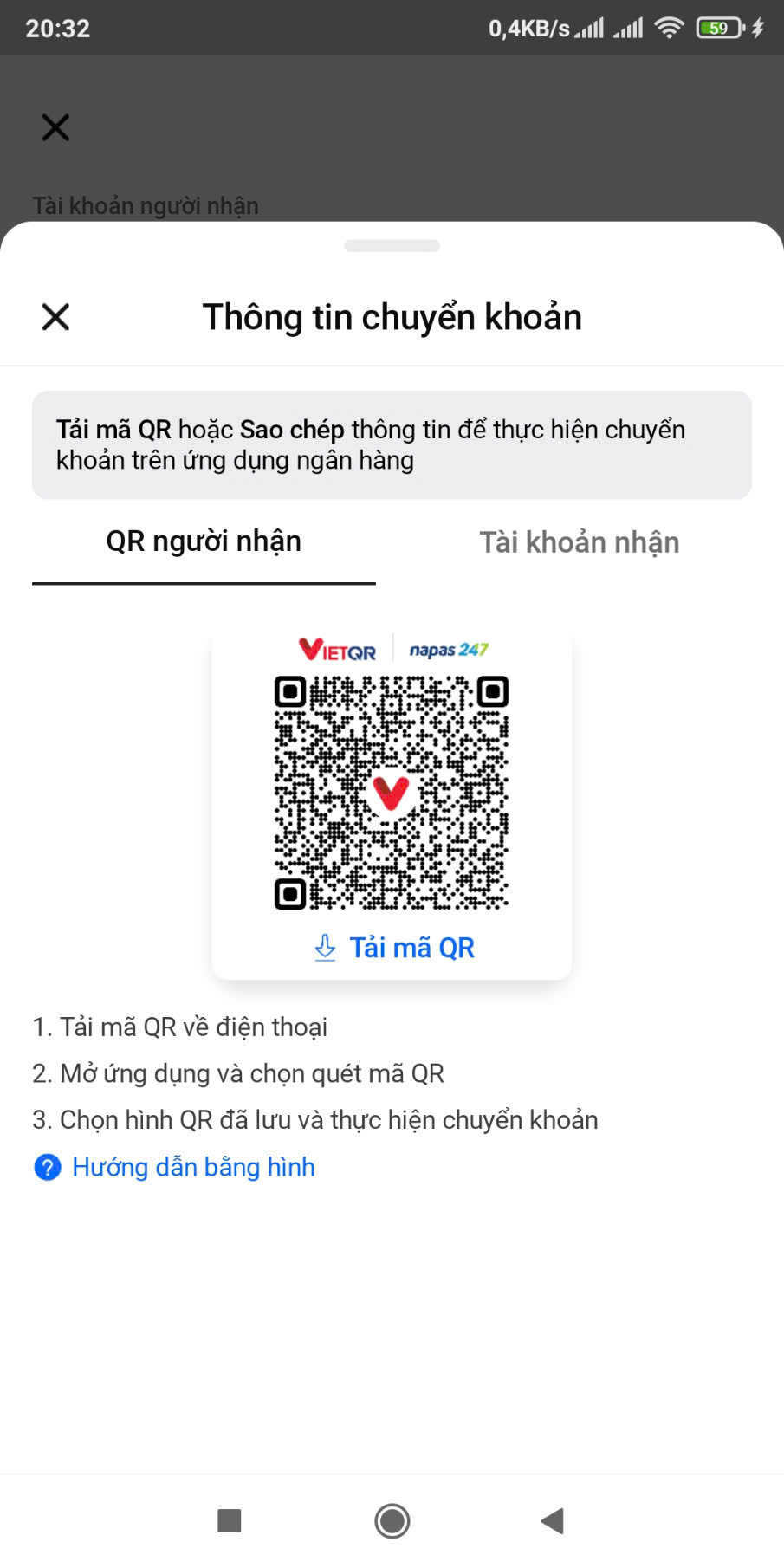Go back using the system back button
This screenshot has height=1568, width=784.
point(552,1520)
